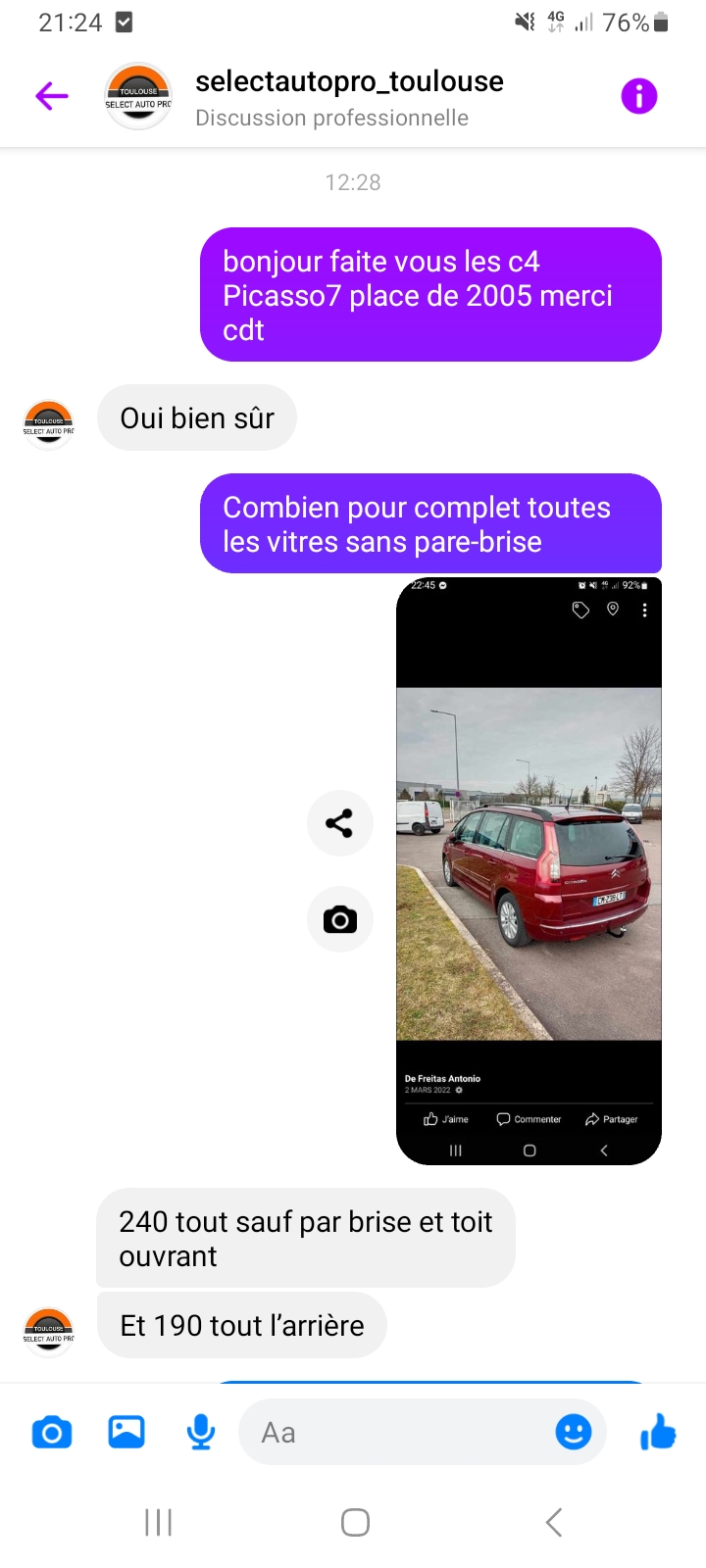This screenshot has width=706, height=1568.
Task: Open selectautopro_toulouse profile header
Action: click(348, 97)
